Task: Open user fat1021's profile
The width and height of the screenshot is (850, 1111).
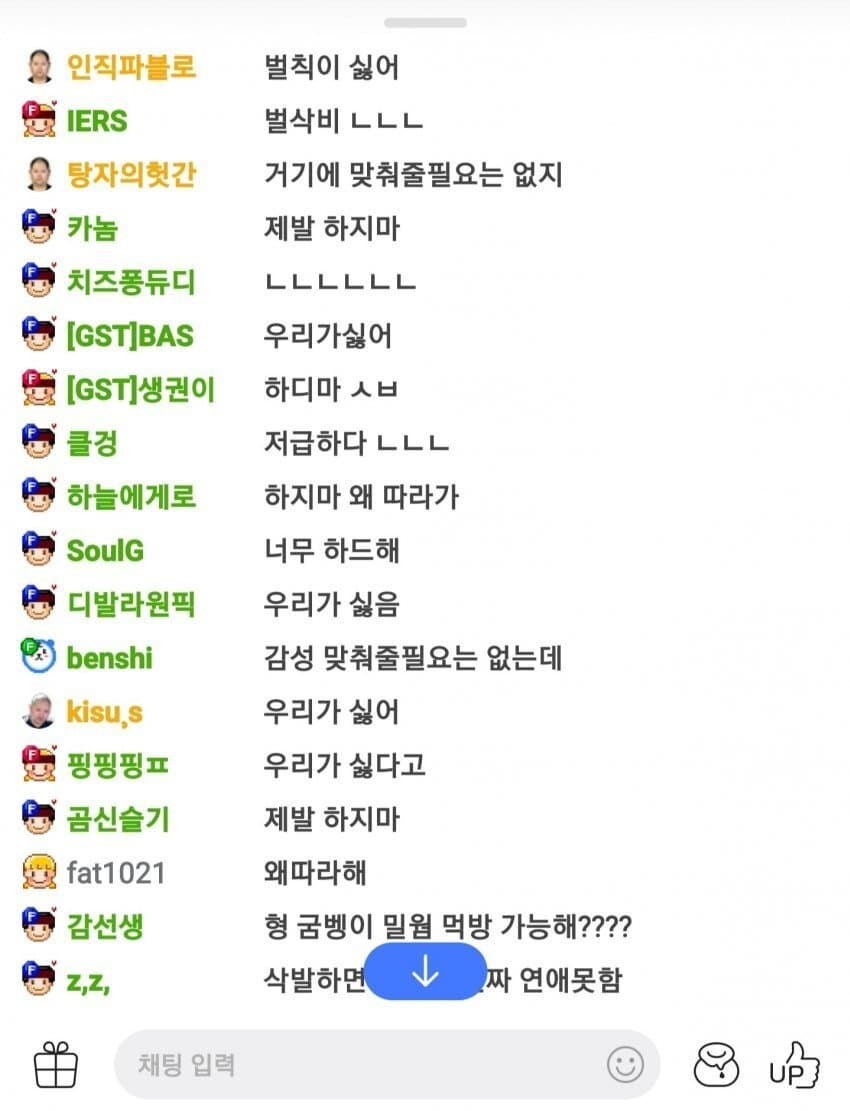Action: point(115,873)
